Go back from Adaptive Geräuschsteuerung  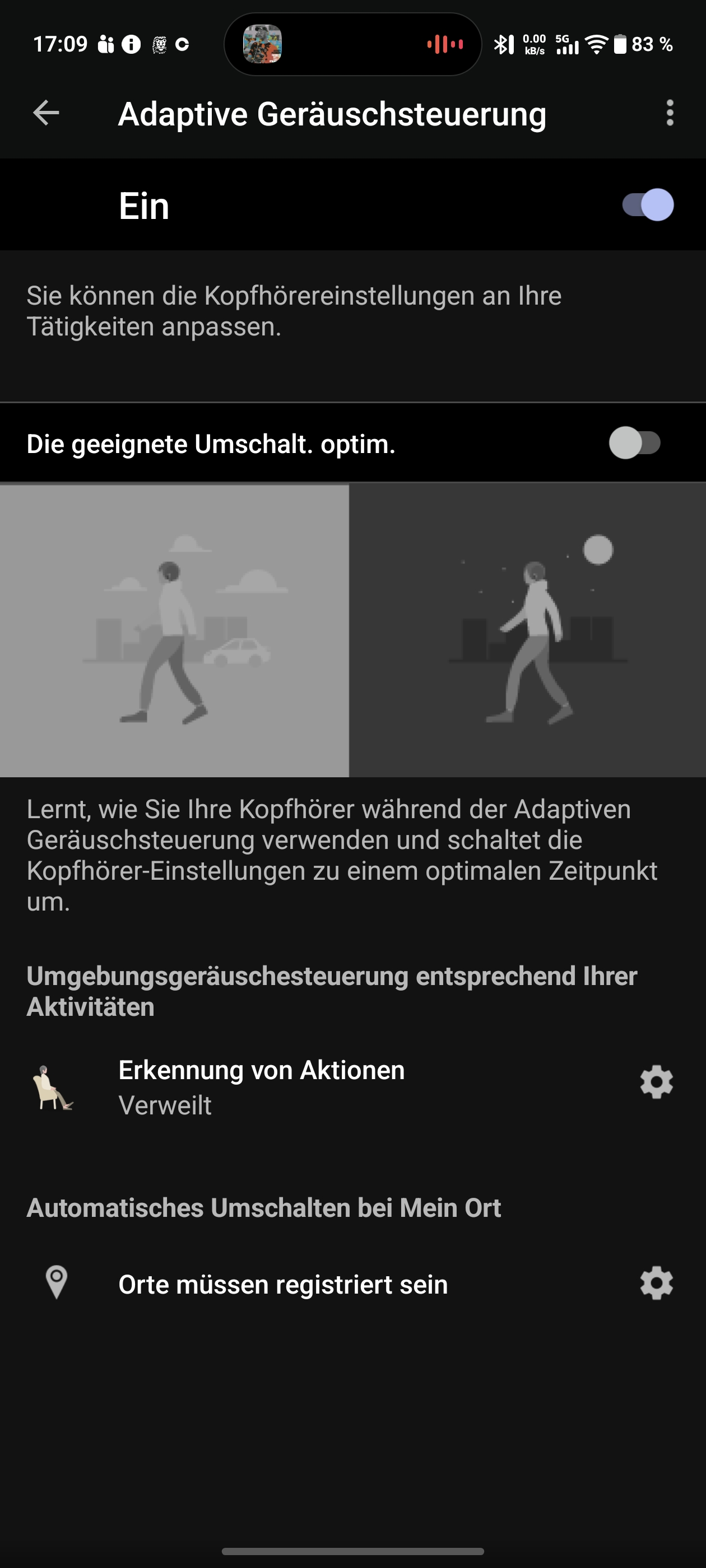pos(47,113)
